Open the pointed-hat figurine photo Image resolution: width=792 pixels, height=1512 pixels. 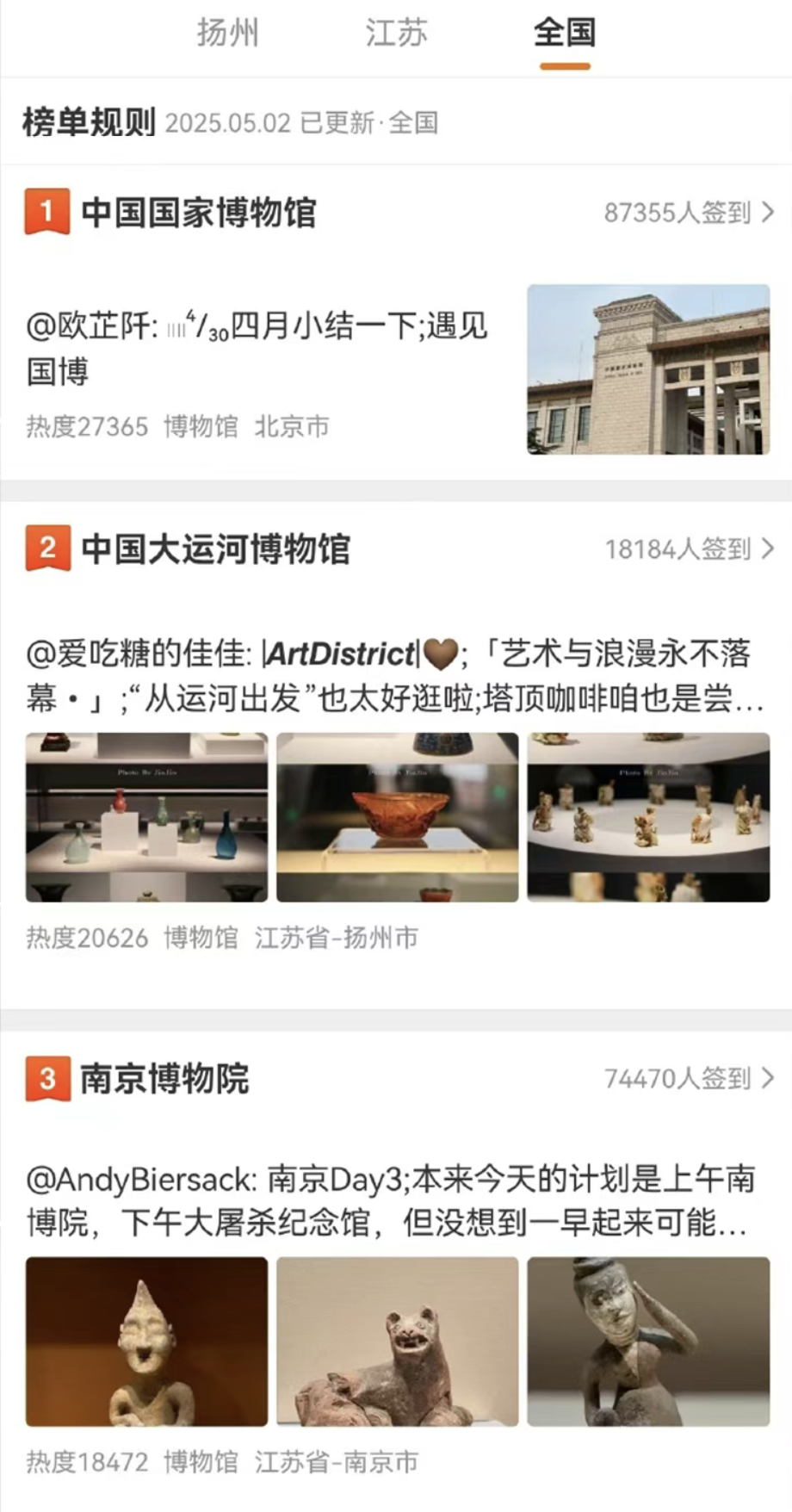[x=146, y=1342]
